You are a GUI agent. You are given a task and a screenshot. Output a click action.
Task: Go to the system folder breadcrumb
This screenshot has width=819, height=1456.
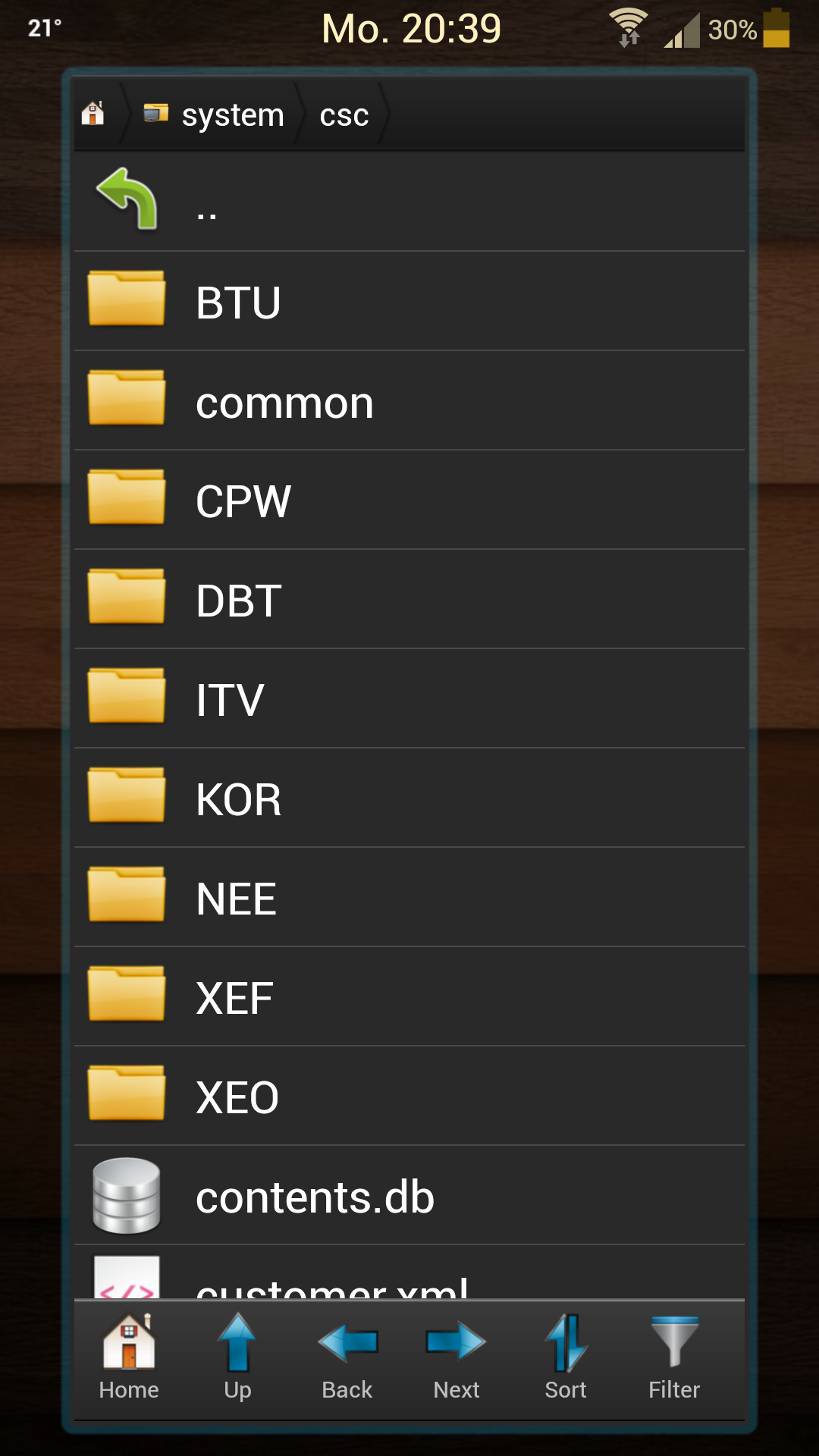(214, 115)
